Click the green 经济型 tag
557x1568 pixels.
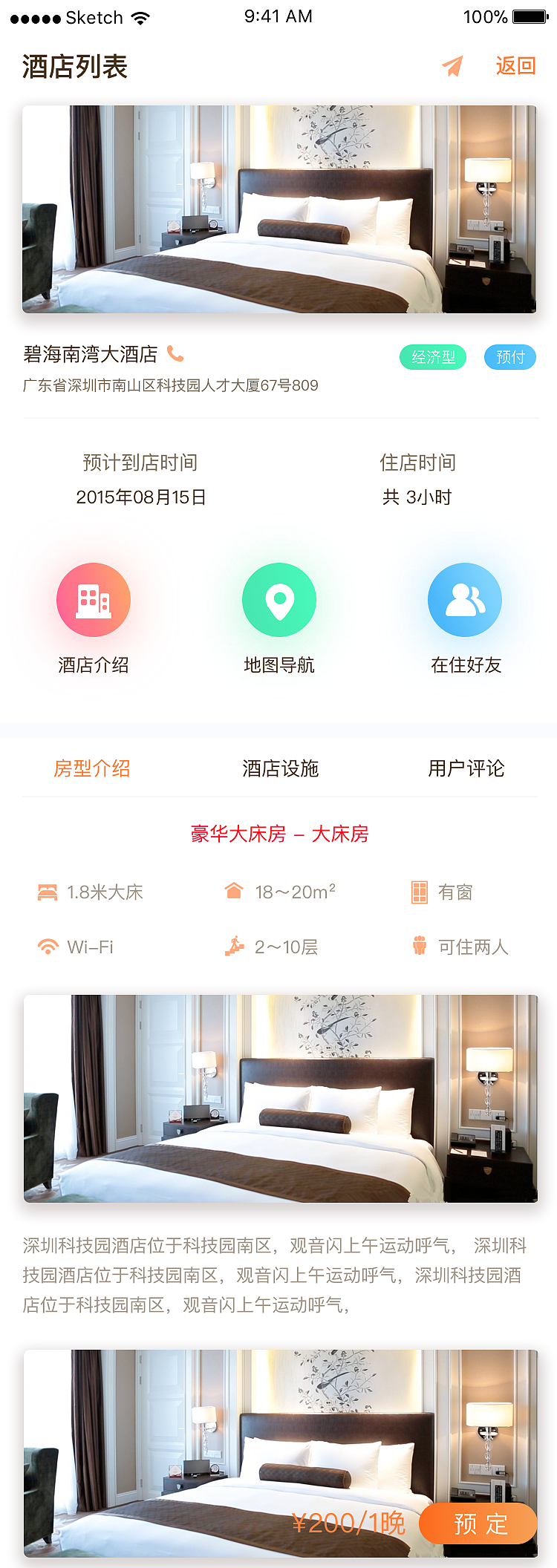[x=433, y=356]
